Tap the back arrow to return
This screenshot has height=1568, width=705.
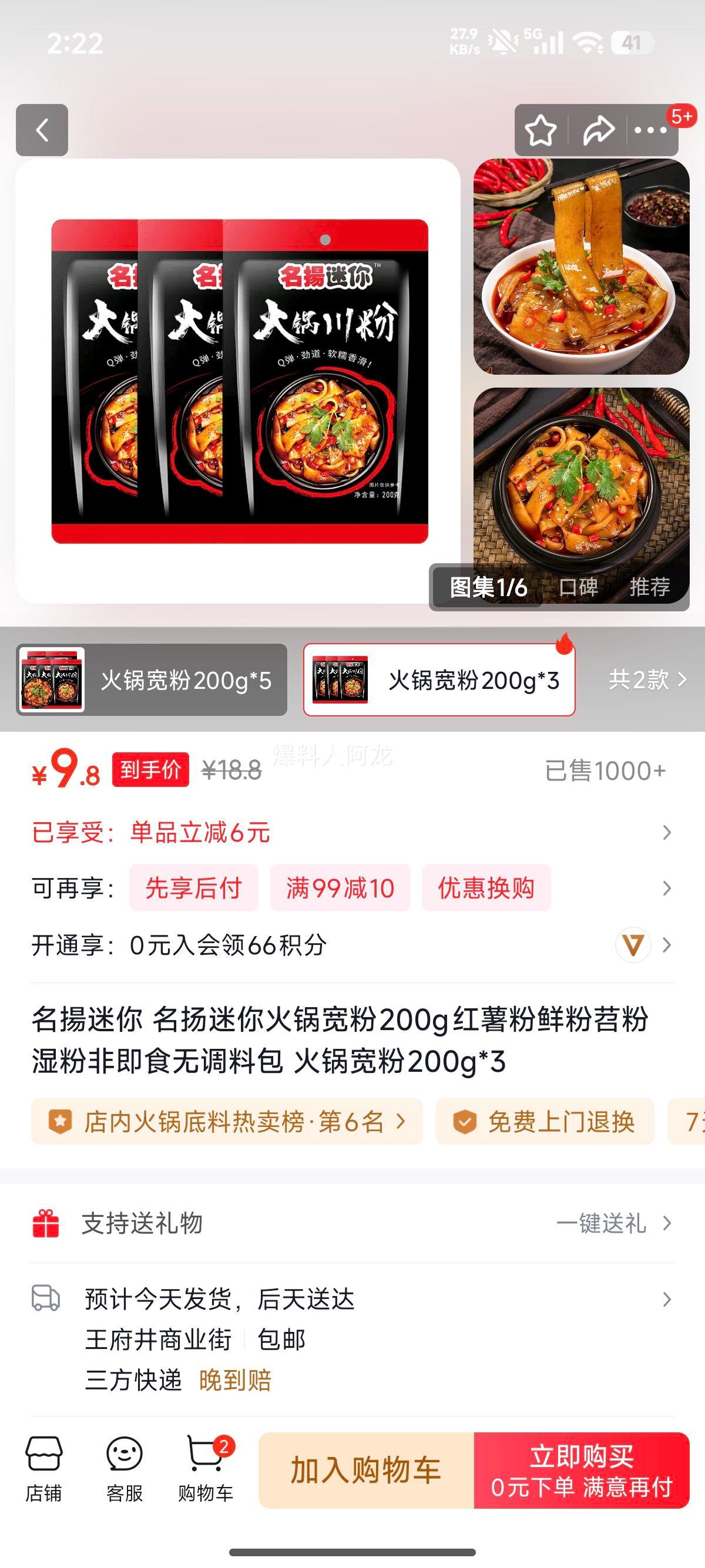(41, 130)
